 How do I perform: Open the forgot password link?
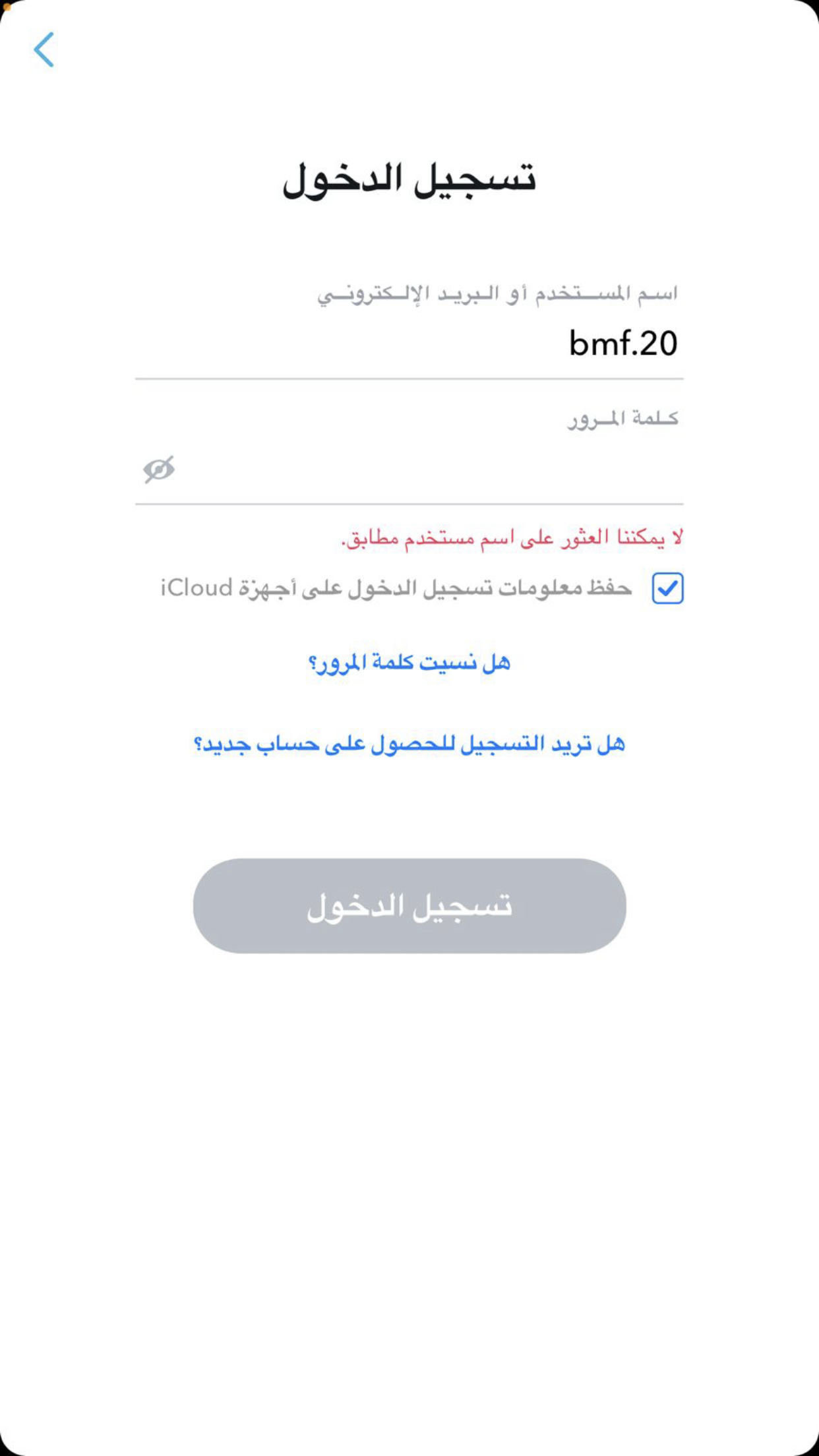[409, 663]
